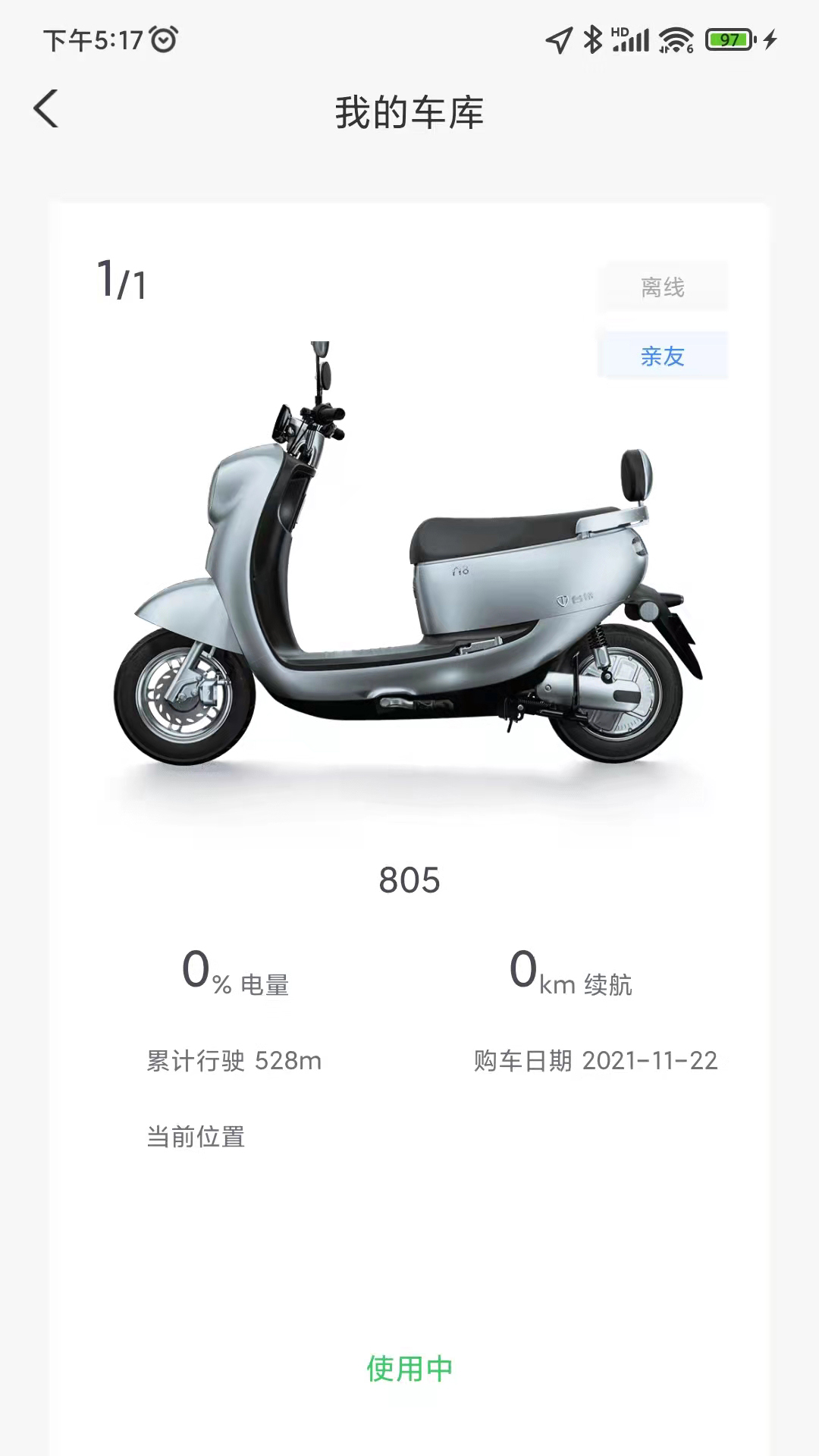Tap the 离线 status button
The height and width of the screenshot is (1456, 819).
tap(662, 287)
